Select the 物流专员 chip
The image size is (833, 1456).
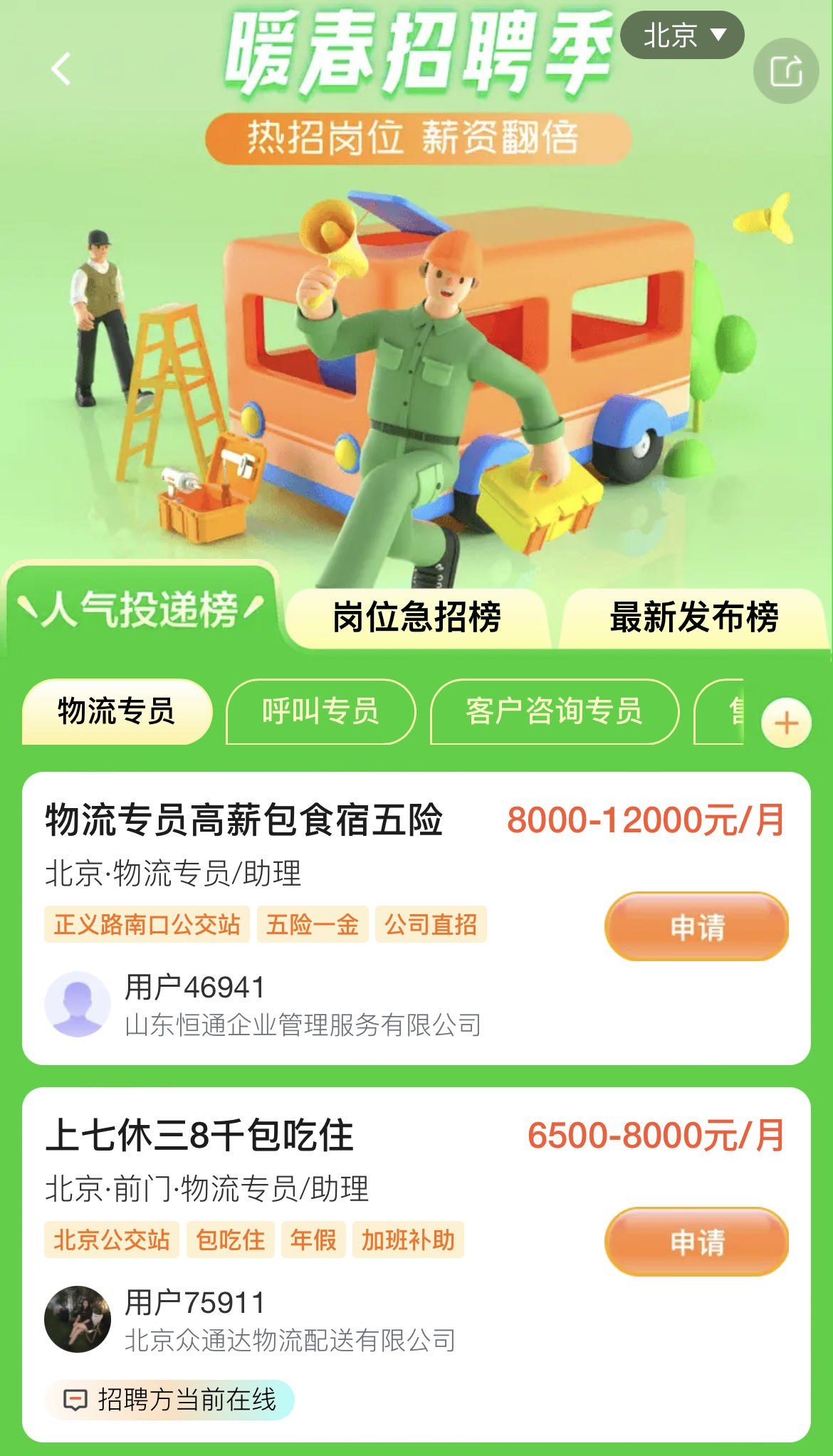click(117, 711)
